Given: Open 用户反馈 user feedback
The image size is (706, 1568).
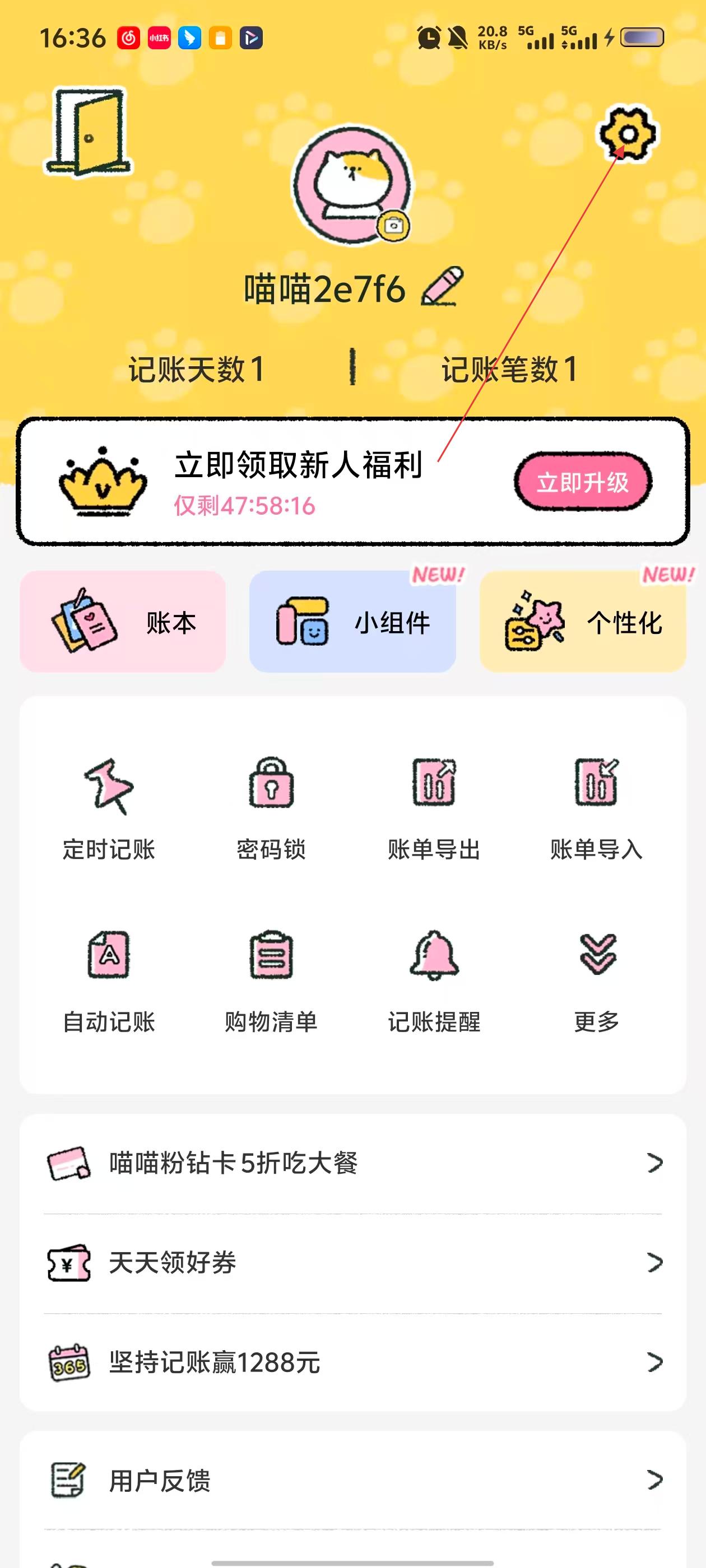Looking at the screenshot, I should 352,1480.
